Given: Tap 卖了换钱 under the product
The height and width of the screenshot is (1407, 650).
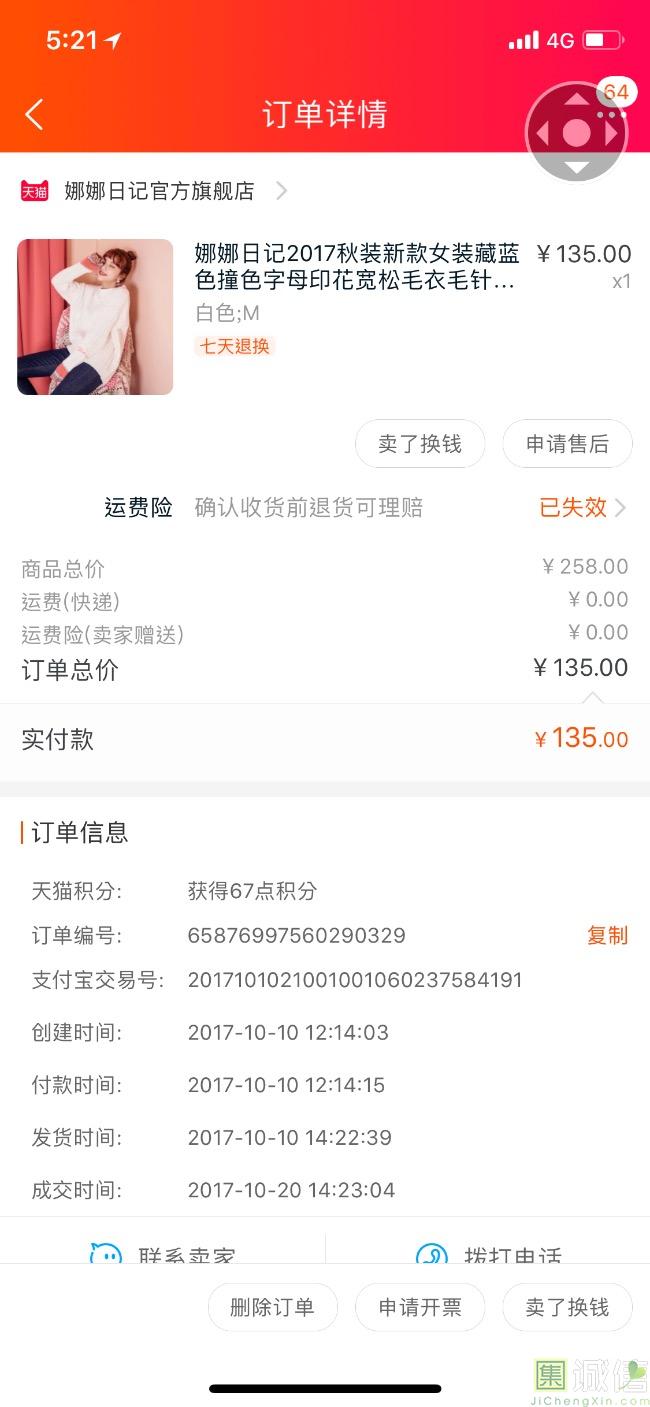Looking at the screenshot, I should tap(420, 444).
